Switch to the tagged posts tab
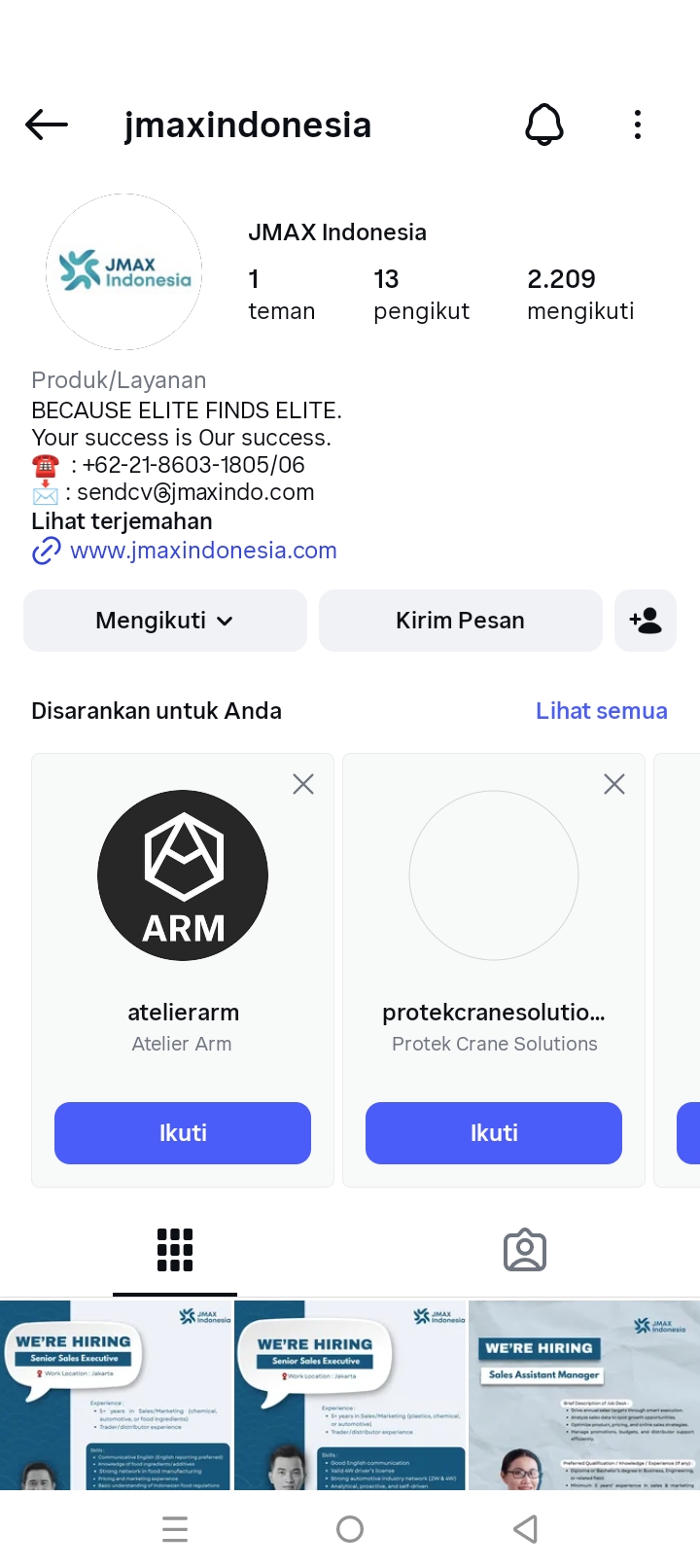 (x=525, y=1251)
